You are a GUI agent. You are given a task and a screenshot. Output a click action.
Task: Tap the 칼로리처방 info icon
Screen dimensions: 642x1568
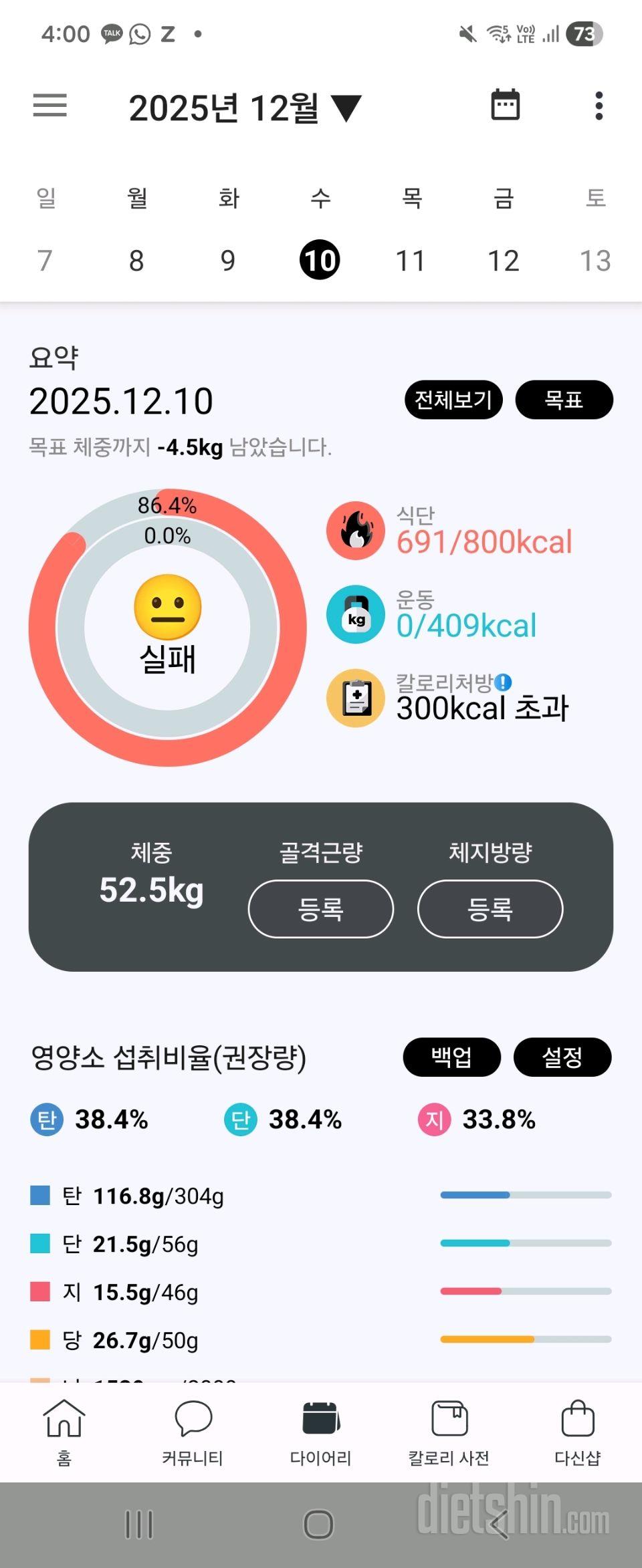pyautogui.click(x=503, y=682)
